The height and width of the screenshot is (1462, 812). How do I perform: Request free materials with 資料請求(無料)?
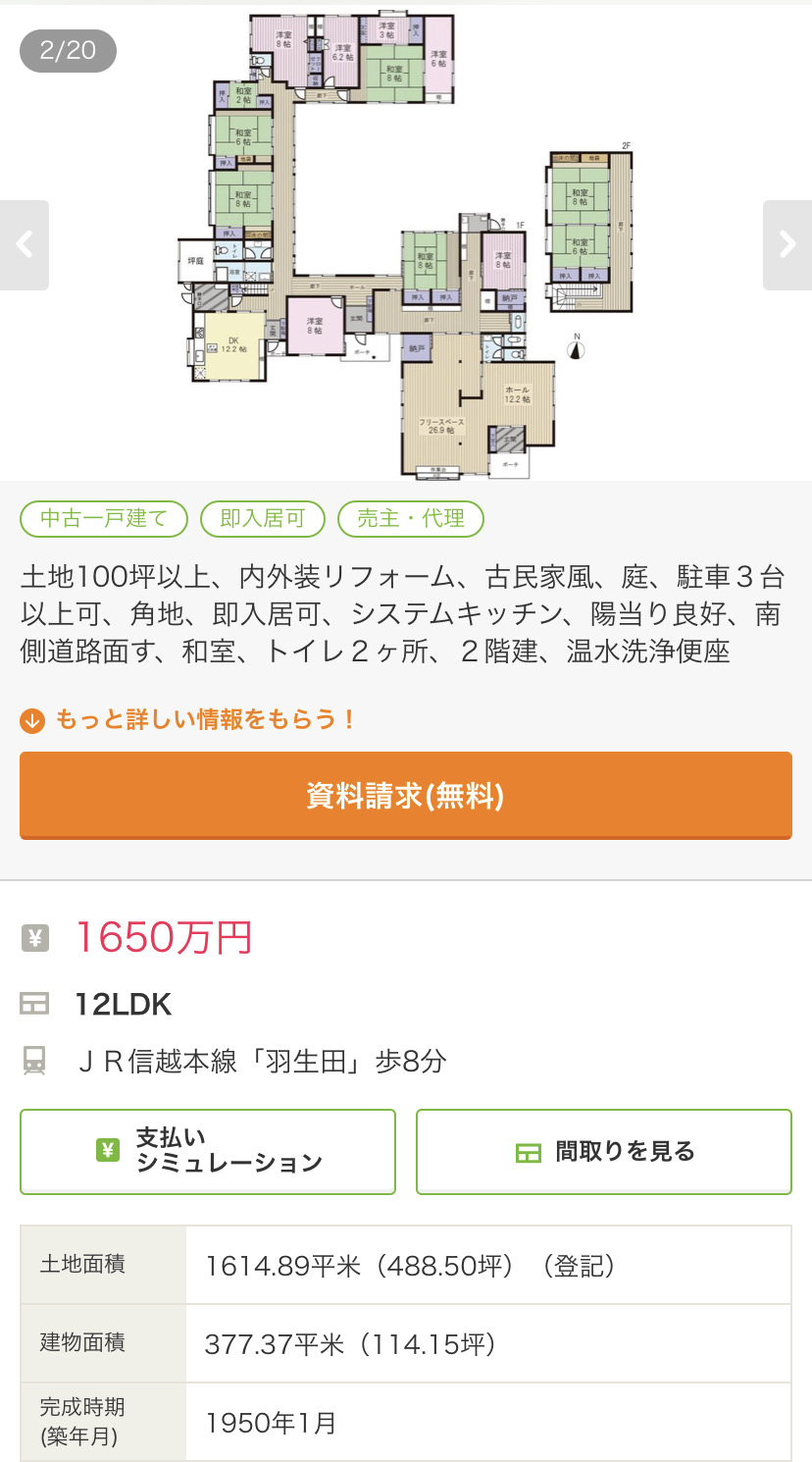406,795
